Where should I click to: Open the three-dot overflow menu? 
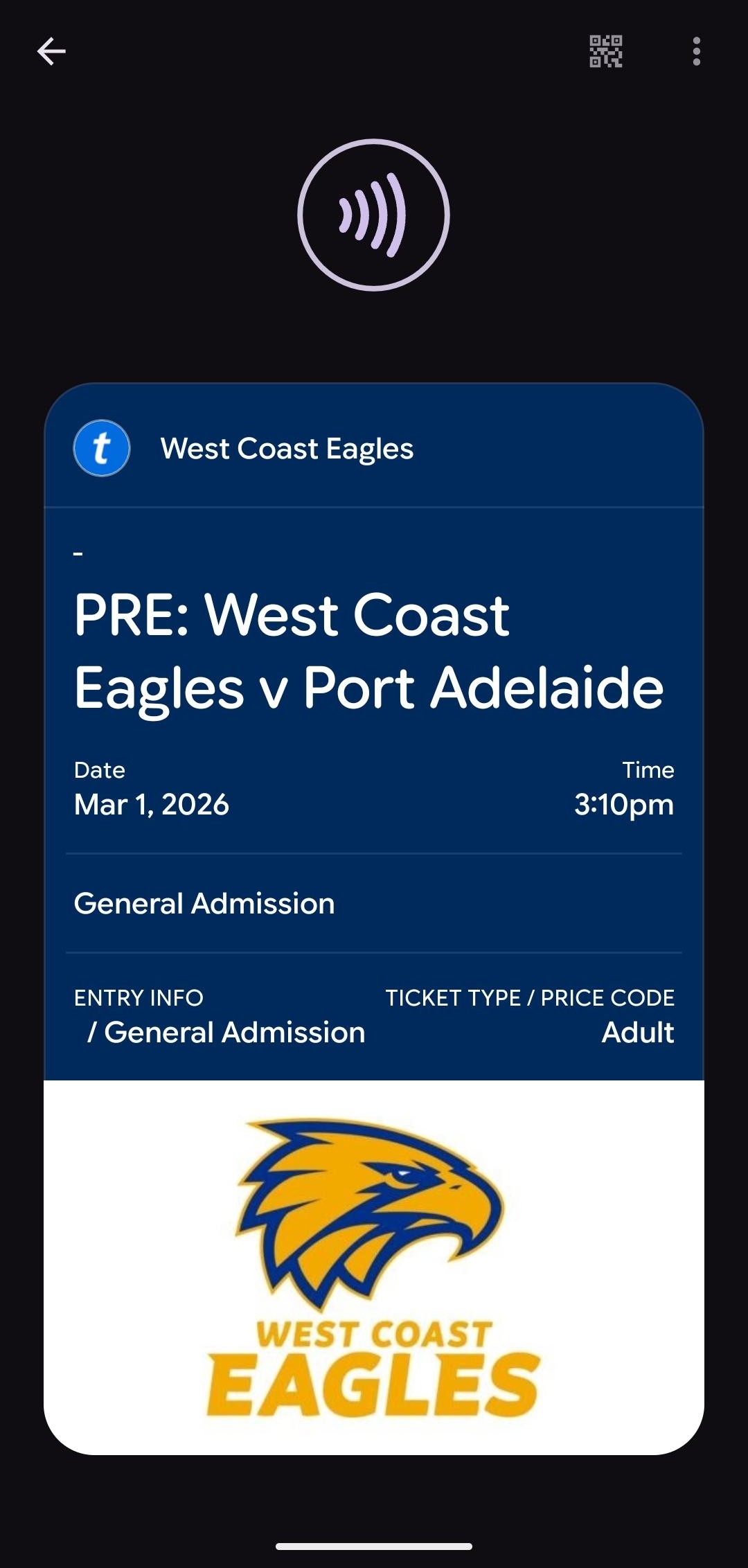point(696,51)
